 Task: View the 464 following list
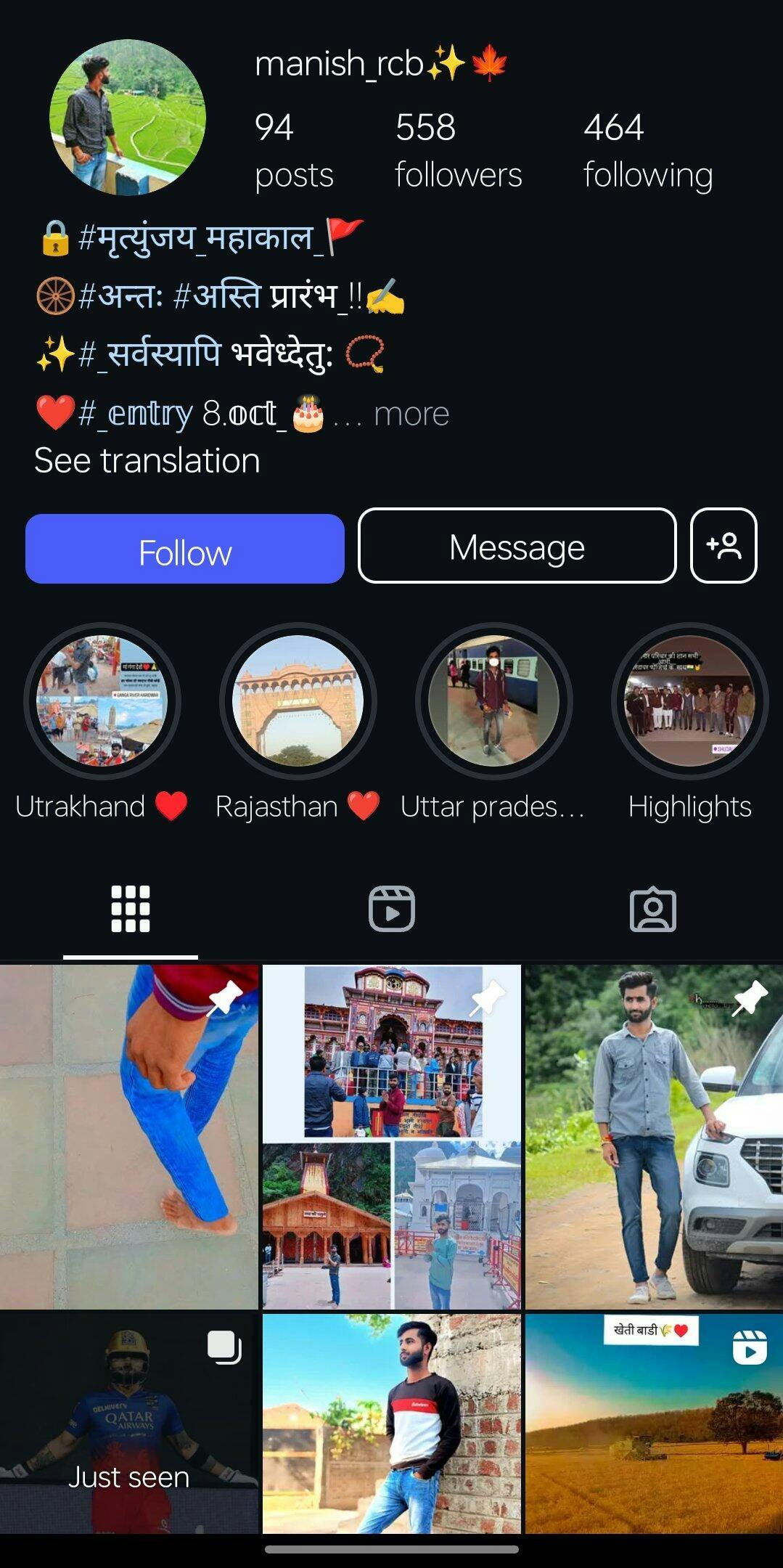[647, 150]
